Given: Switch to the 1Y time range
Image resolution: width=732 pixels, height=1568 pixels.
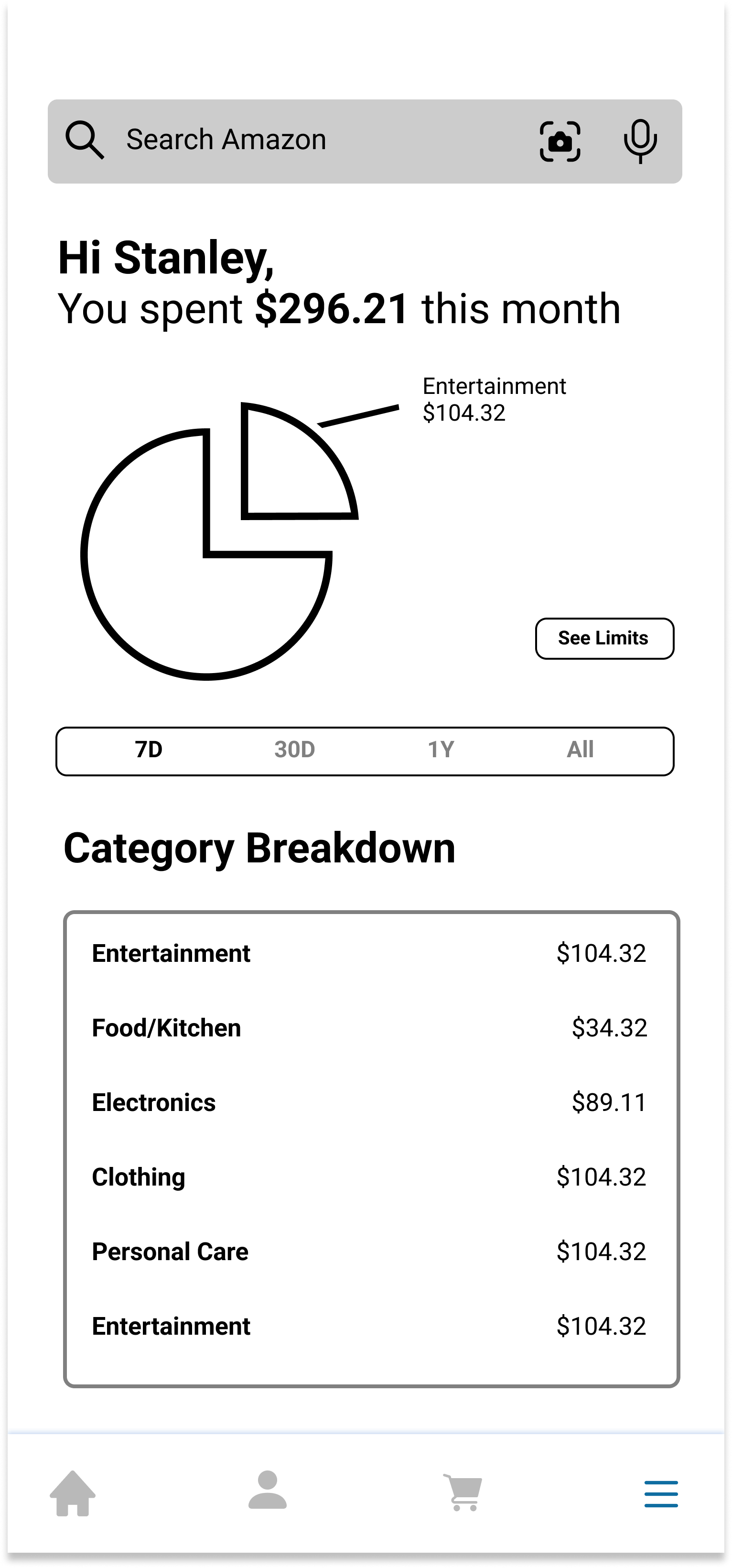Looking at the screenshot, I should [441, 749].
